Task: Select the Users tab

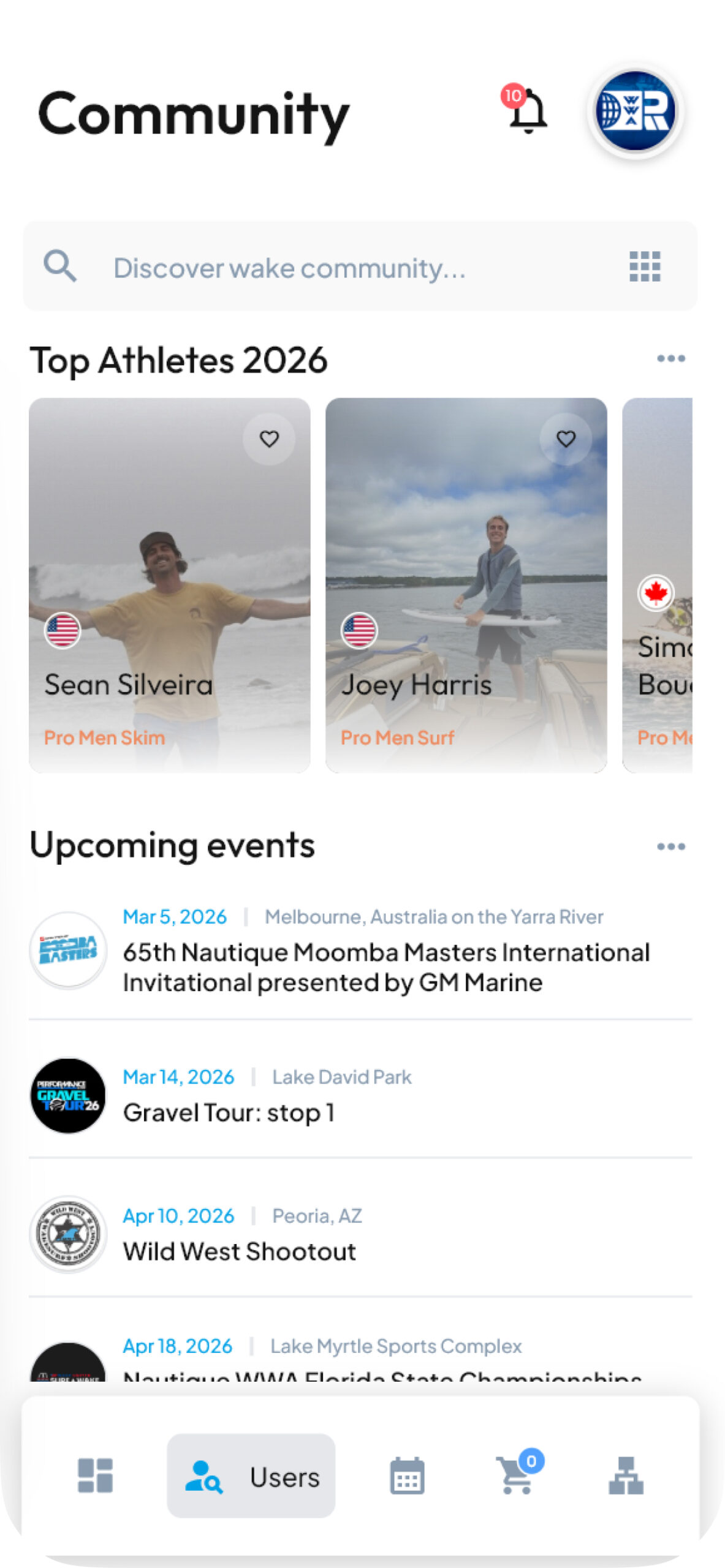Action: coord(251,1476)
